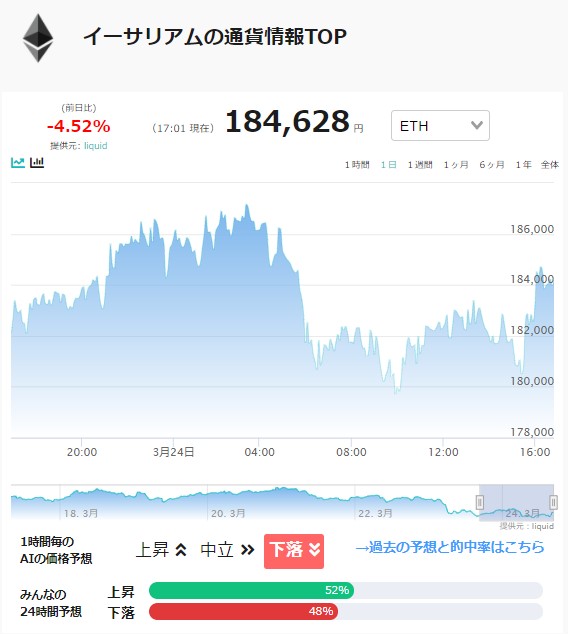Viewport: 568px width, 634px height.
Task: Show the 1ヶ月 chart range
Action: tap(456, 165)
